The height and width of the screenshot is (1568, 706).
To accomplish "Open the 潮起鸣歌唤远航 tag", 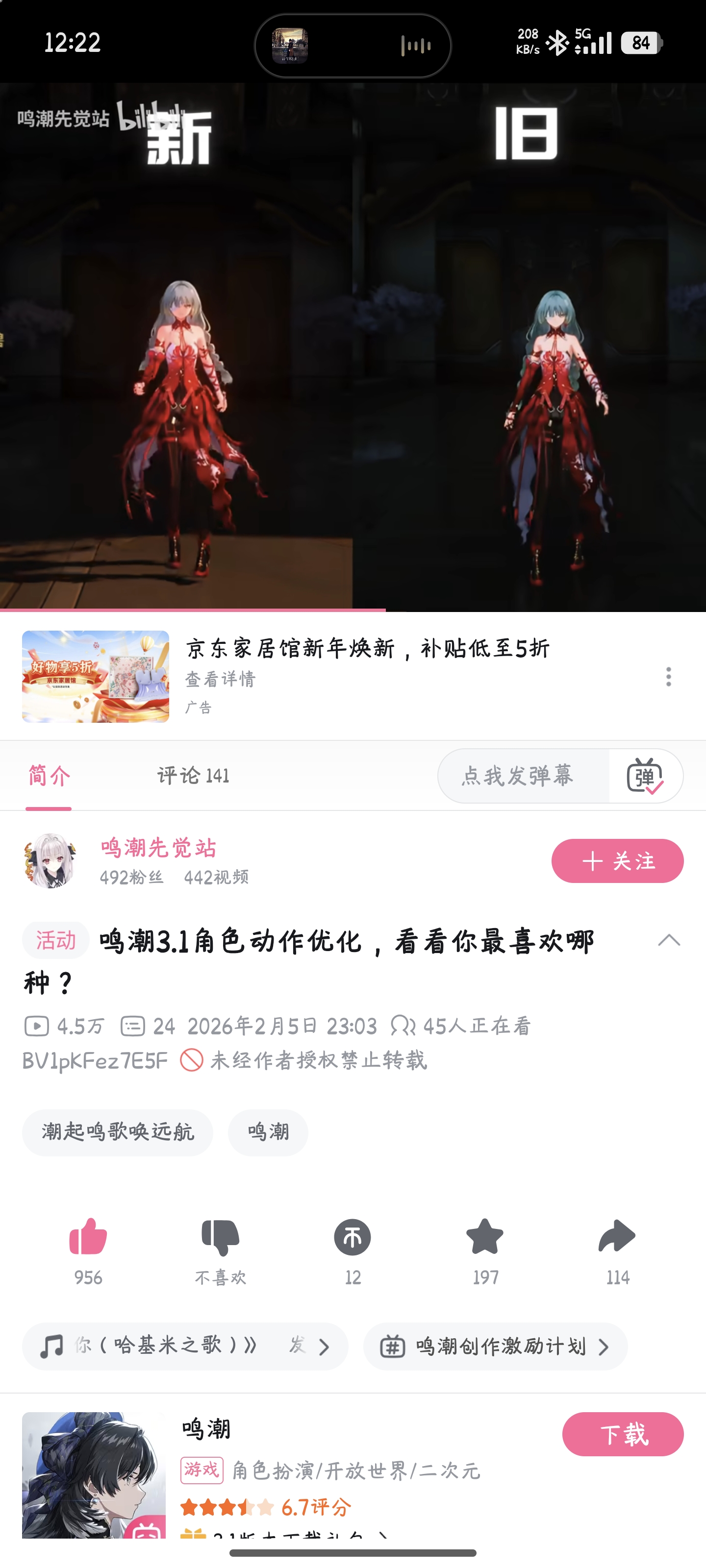I will [x=118, y=1131].
